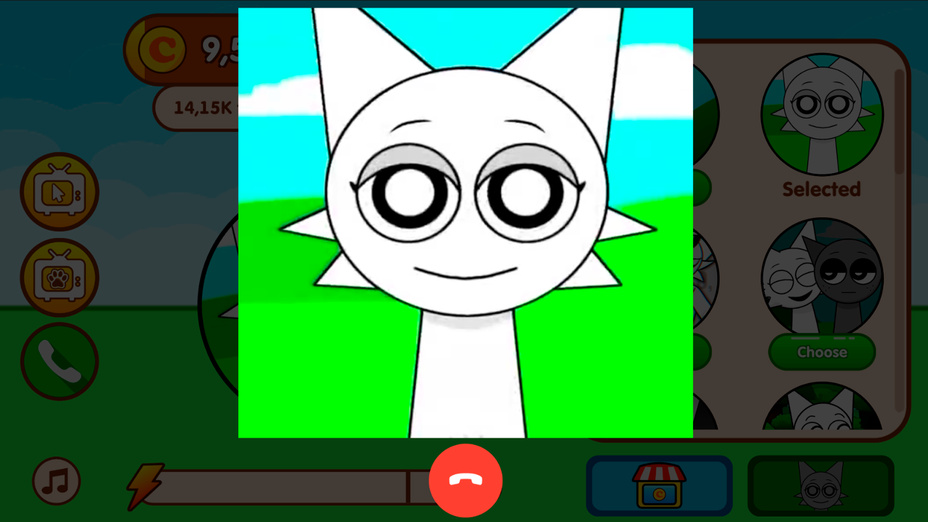Open the shop store button
928x522 pixels.
click(x=659, y=486)
